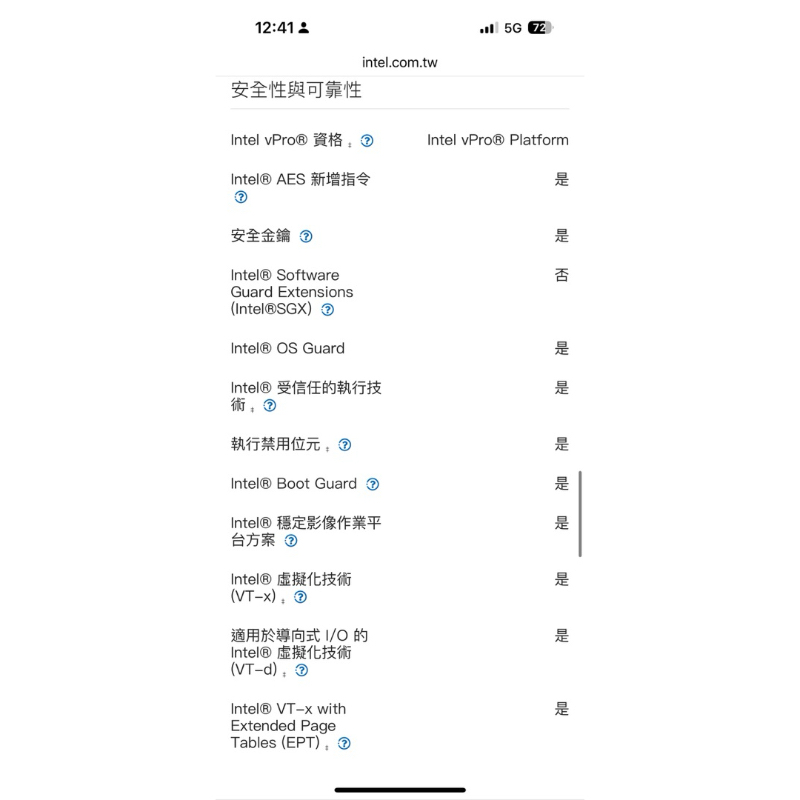This screenshot has width=800, height=800.
Task: Open help icon for Intel vPro 資格
Action: coord(367,141)
